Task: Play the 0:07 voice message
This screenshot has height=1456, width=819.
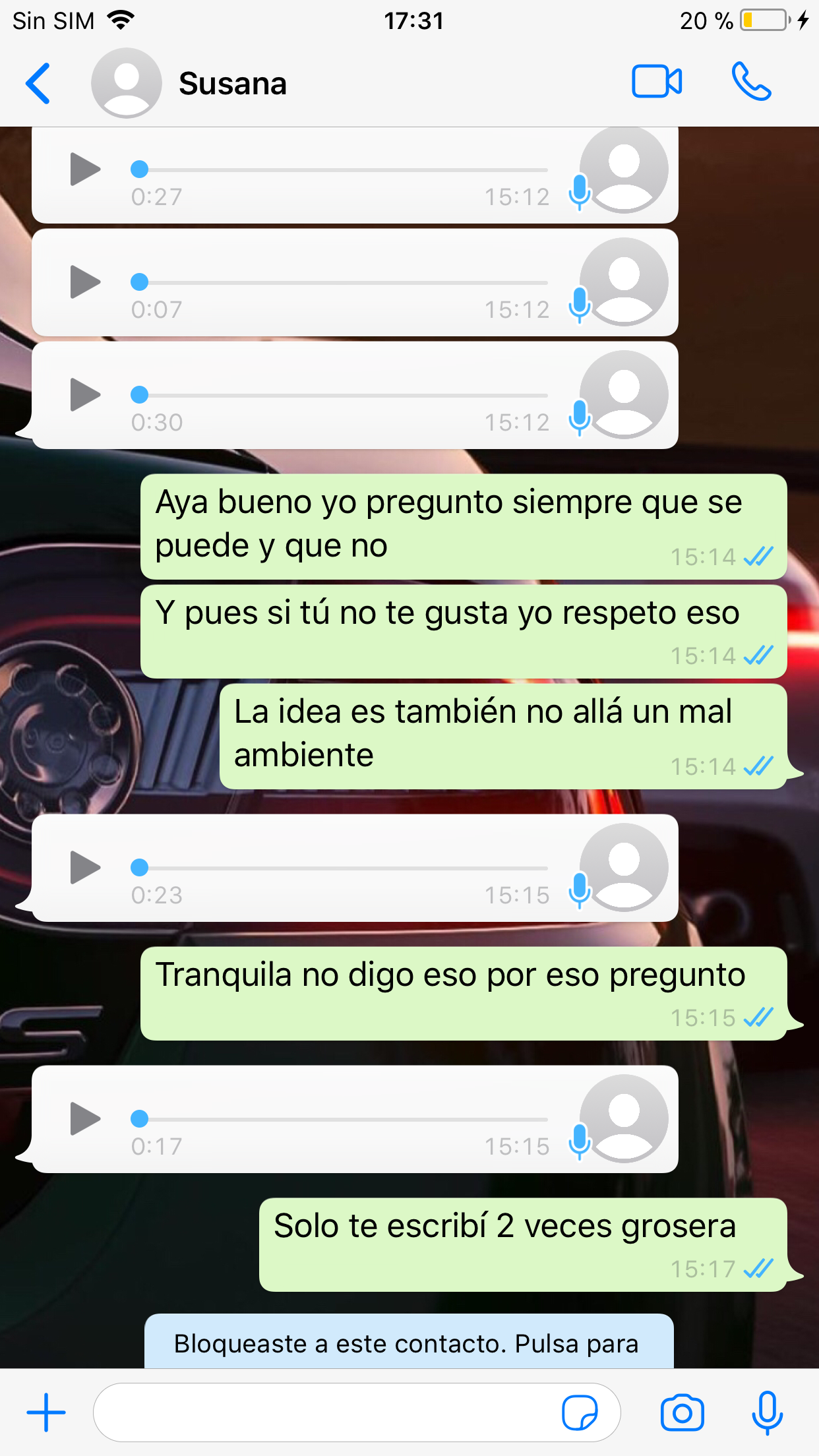Action: [x=85, y=282]
